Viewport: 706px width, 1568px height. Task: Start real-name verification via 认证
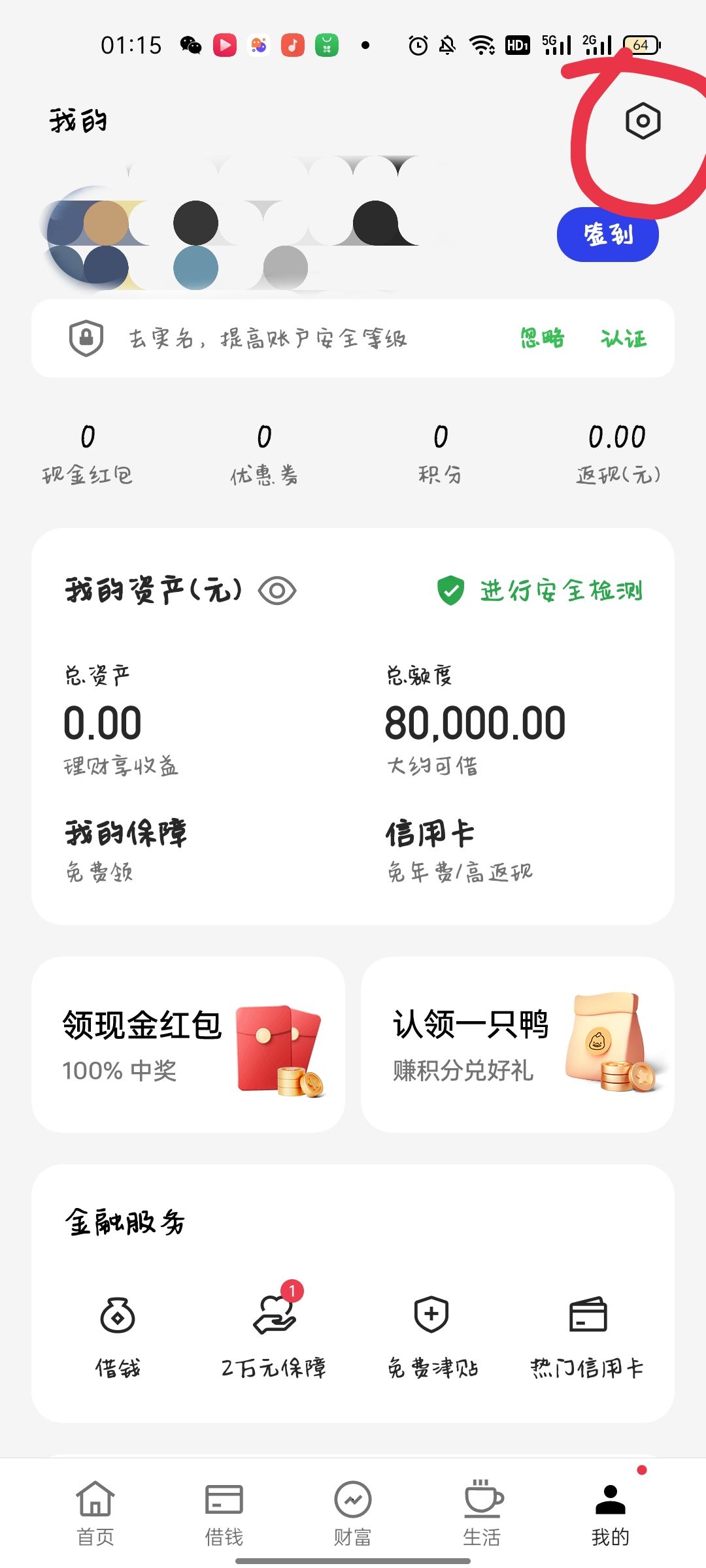pos(624,338)
